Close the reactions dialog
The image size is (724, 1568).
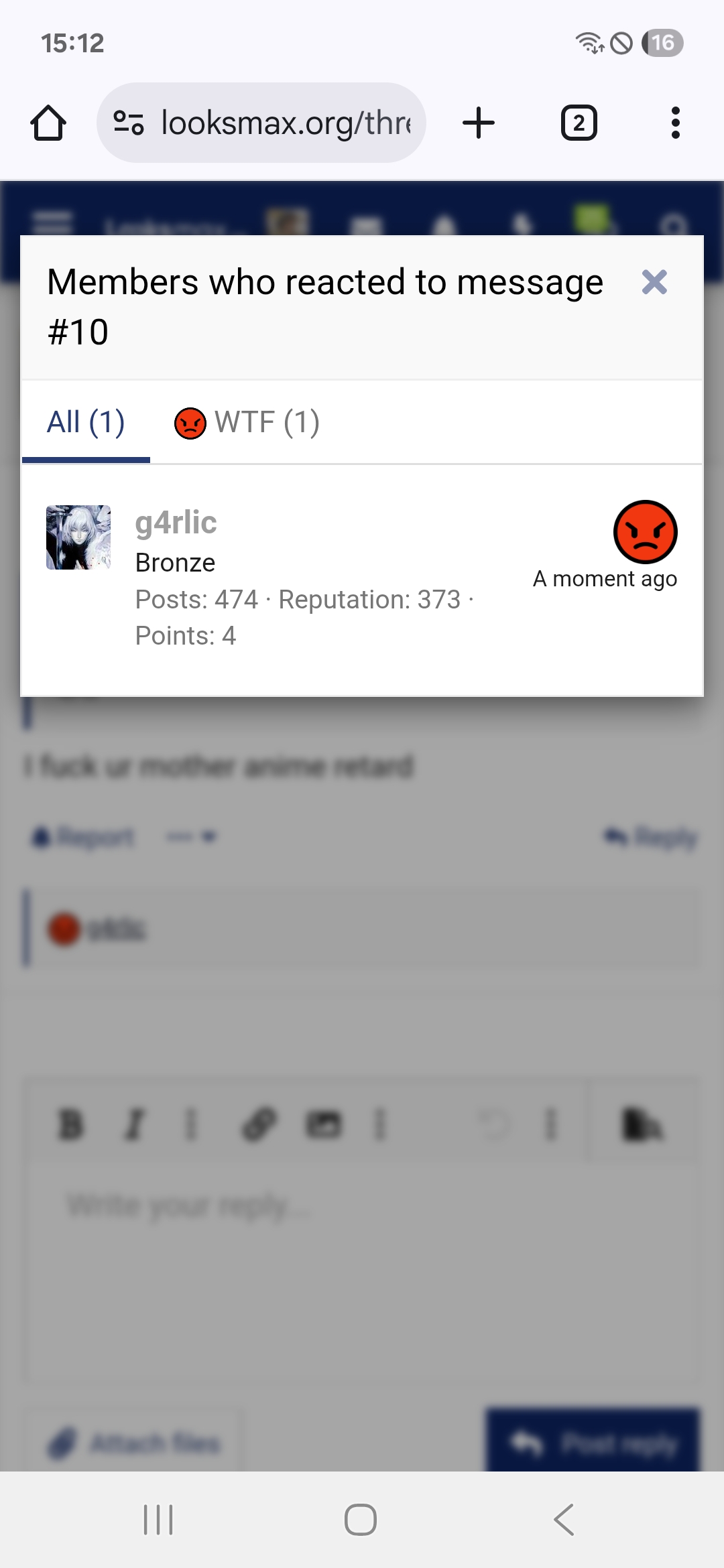[x=654, y=282]
